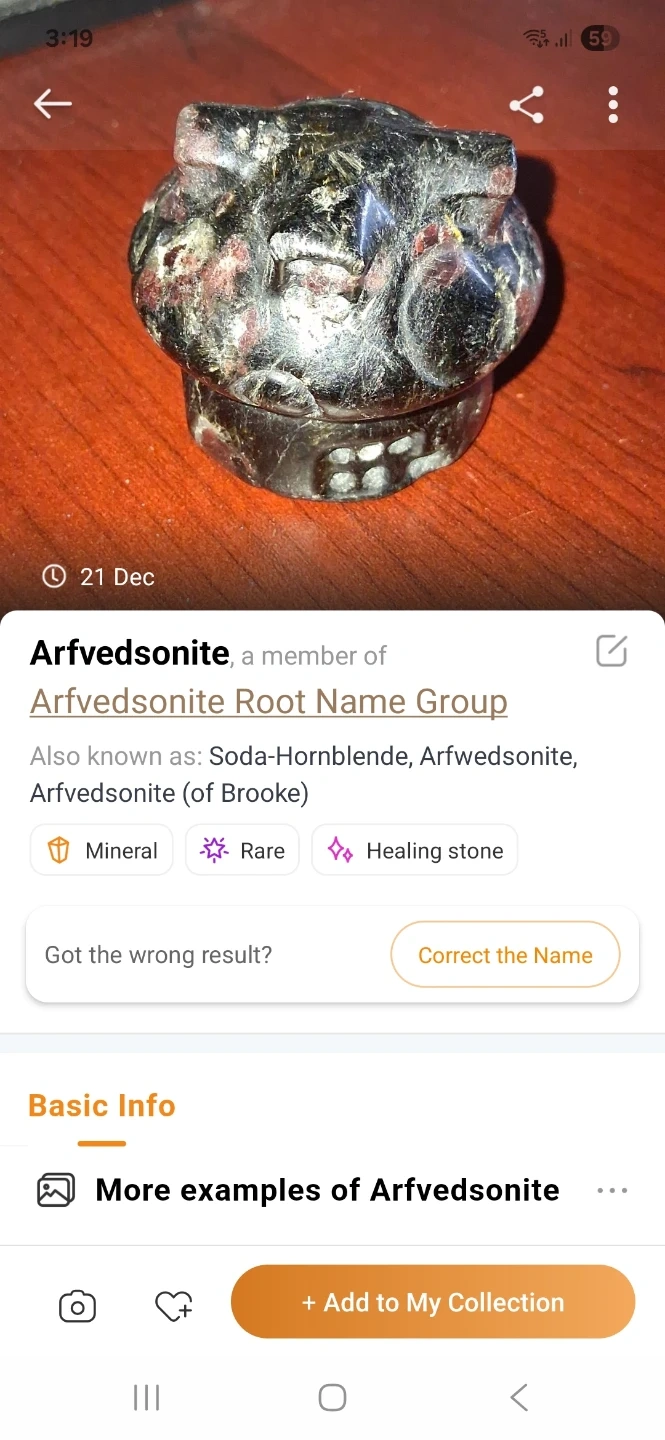Open the camera to identify another rock
The height and width of the screenshot is (1440, 665).
pyautogui.click(x=77, y=1306)
